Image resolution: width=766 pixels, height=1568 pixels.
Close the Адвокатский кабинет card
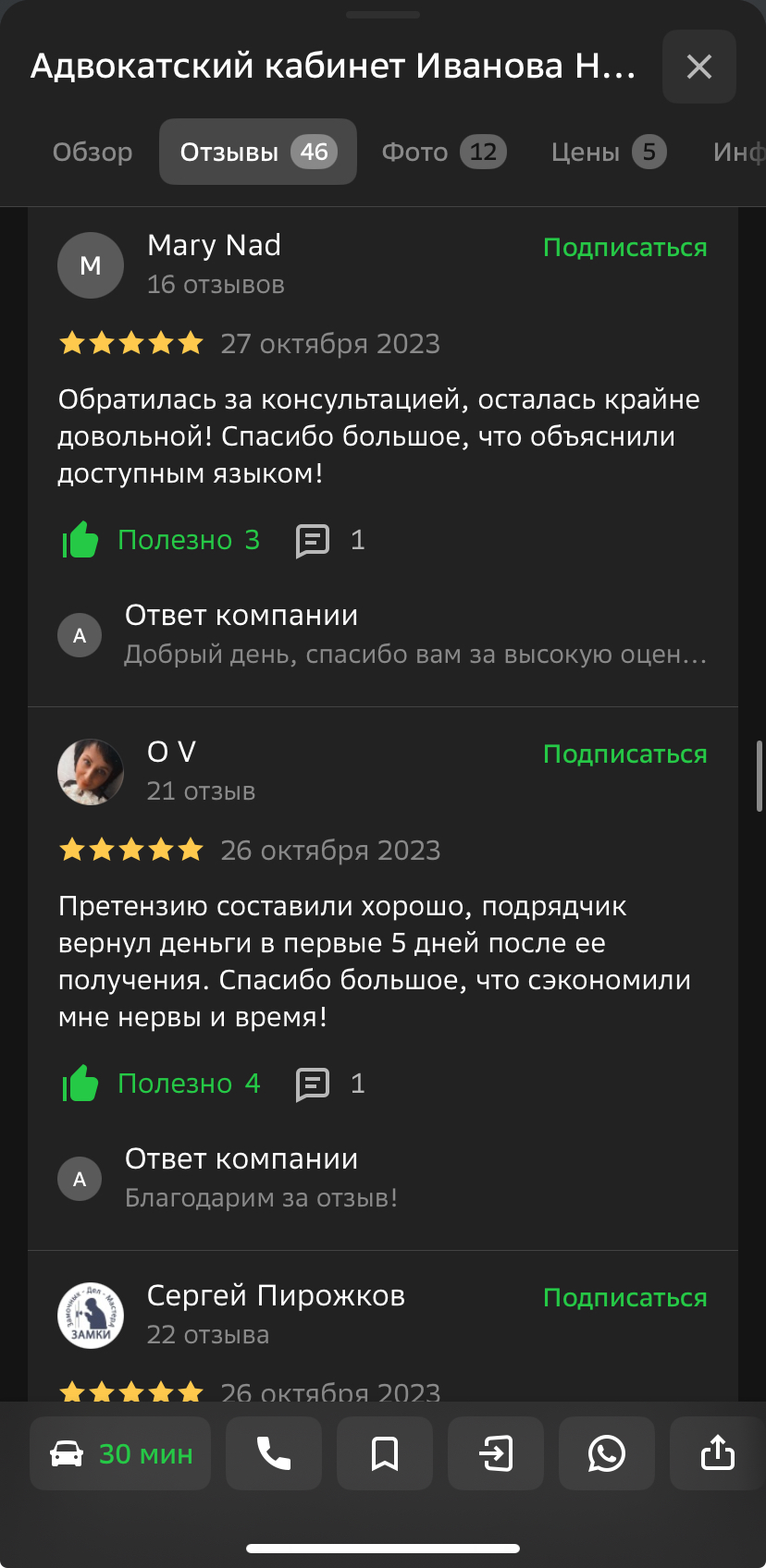tap(698, 67)
